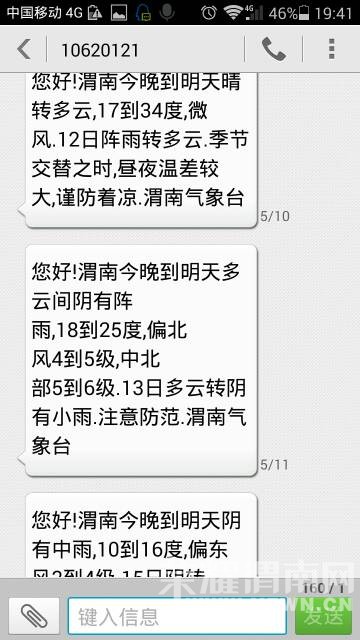Focus the 键入信息 message field
Viewport: 360px width, 640px height.
[177, 616]
